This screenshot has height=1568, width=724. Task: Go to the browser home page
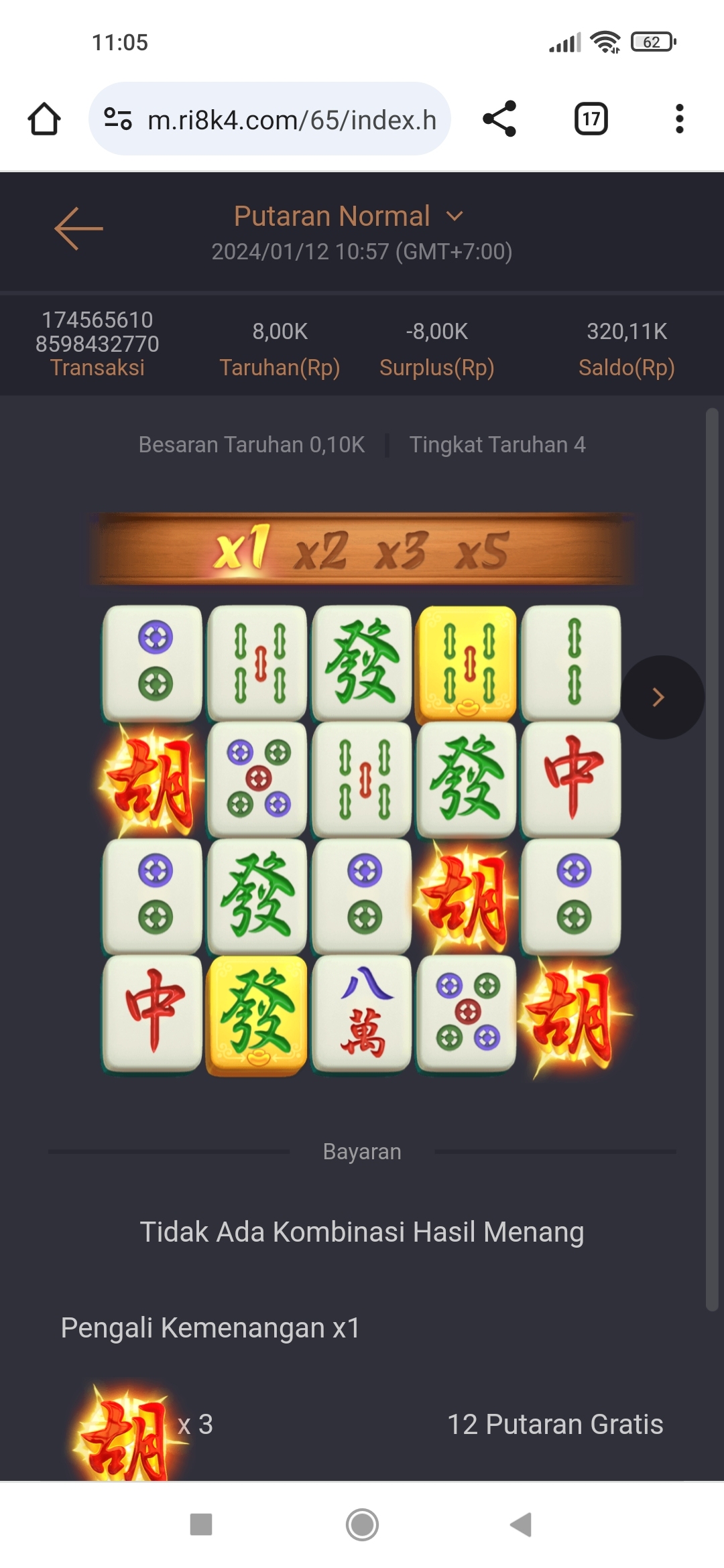coord(44,119)
